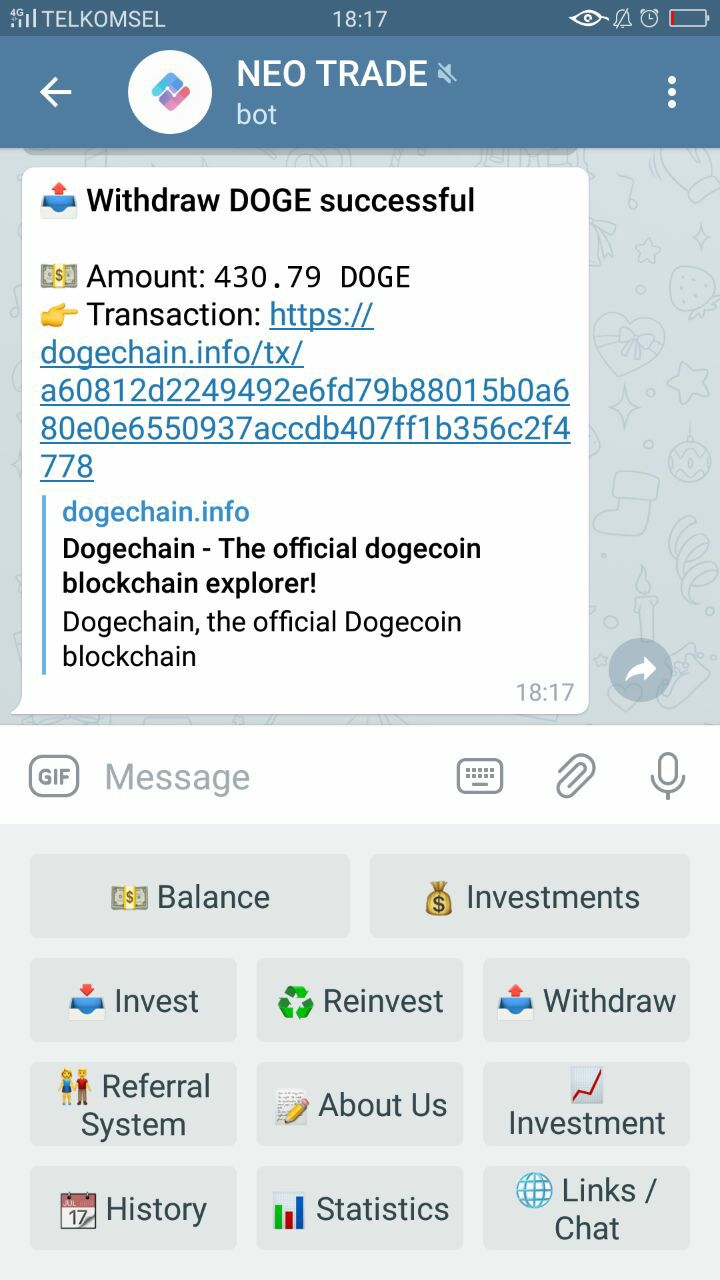Forward the withdraw message via share arrow
This screenshot has width=720, height=1280.
(x=640, y=671)
